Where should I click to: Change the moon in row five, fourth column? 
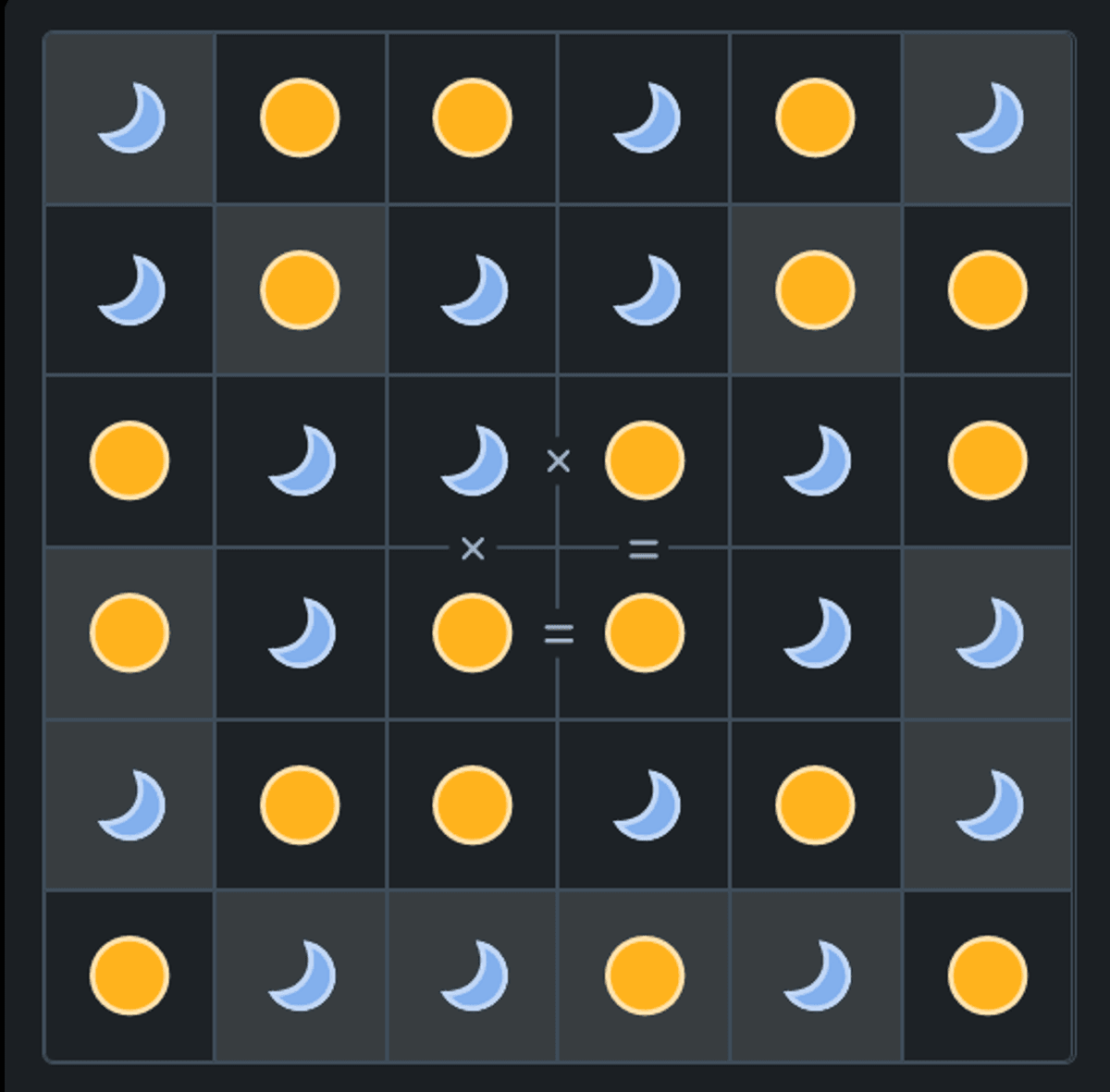(x=645, y=804)
